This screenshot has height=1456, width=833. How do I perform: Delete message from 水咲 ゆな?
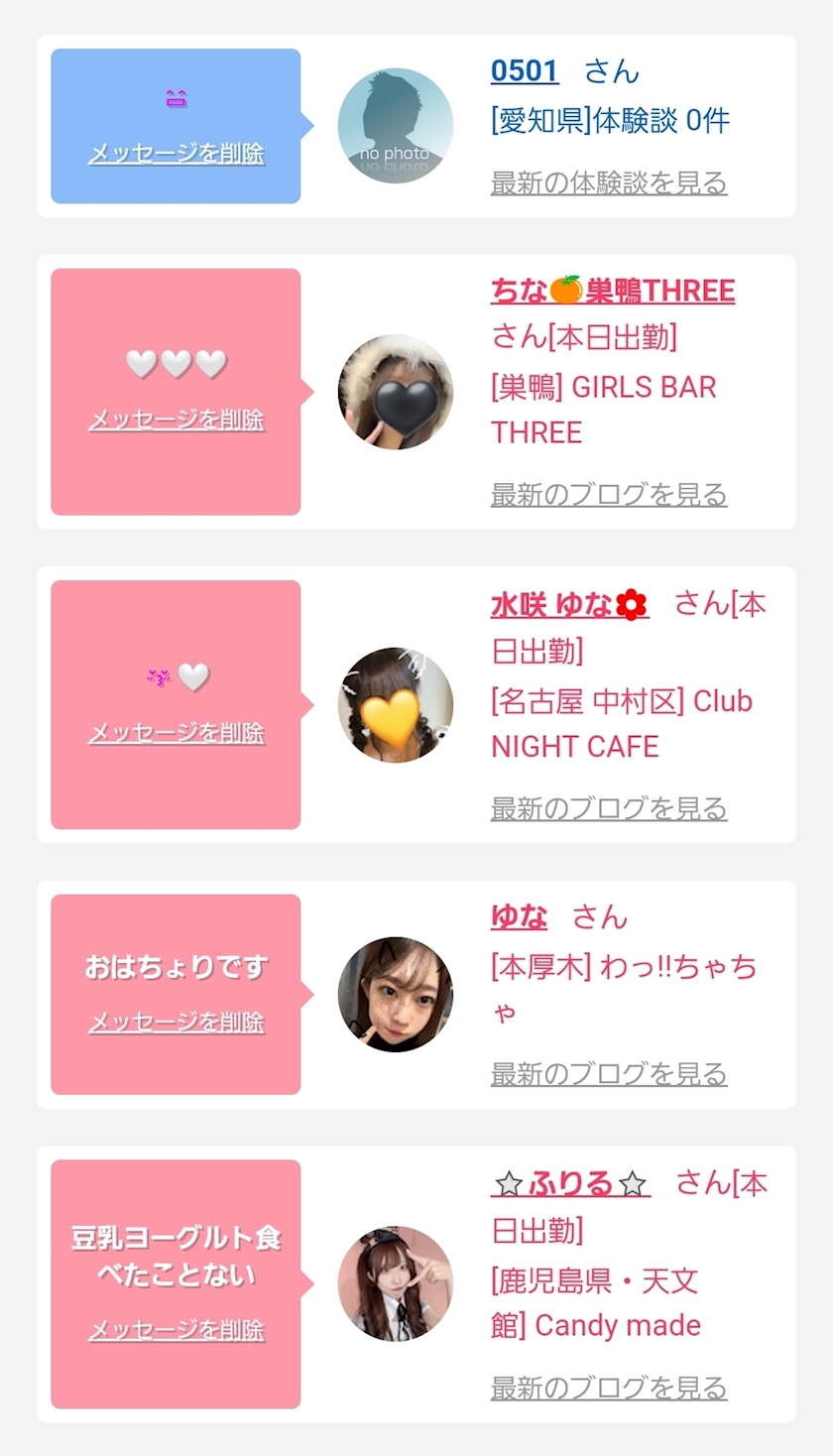pyautogui.click(x=177, y=733)
